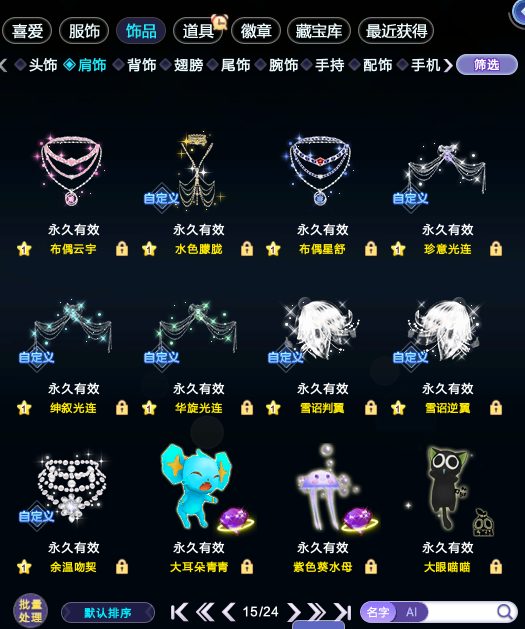
Task: Open the 服饰 tab
Action: [84, 31]
